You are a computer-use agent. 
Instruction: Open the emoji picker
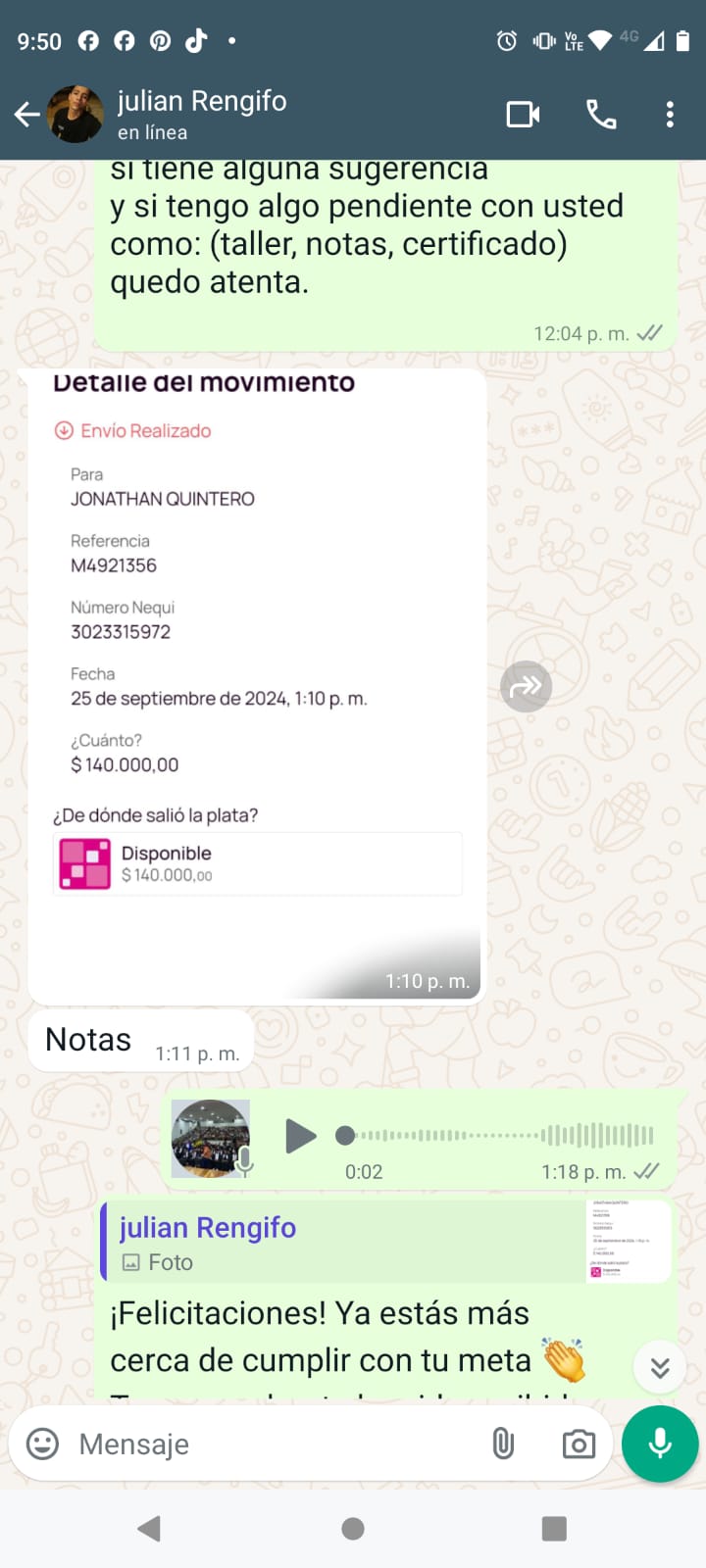[42, 1444]
